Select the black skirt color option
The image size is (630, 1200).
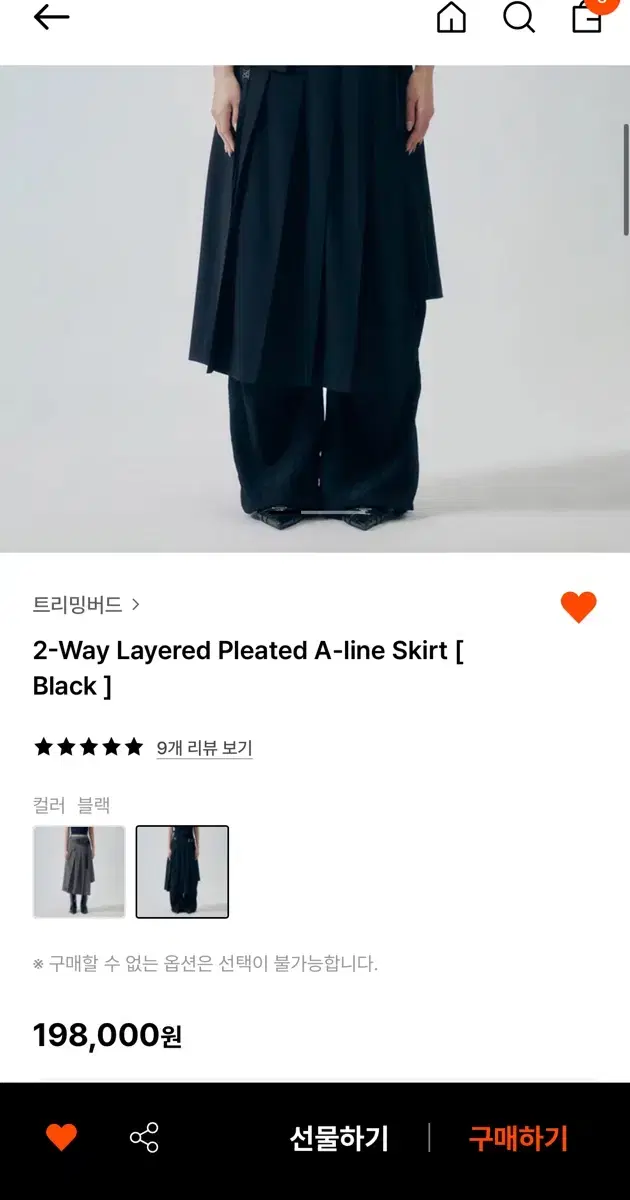coord(182,872)
